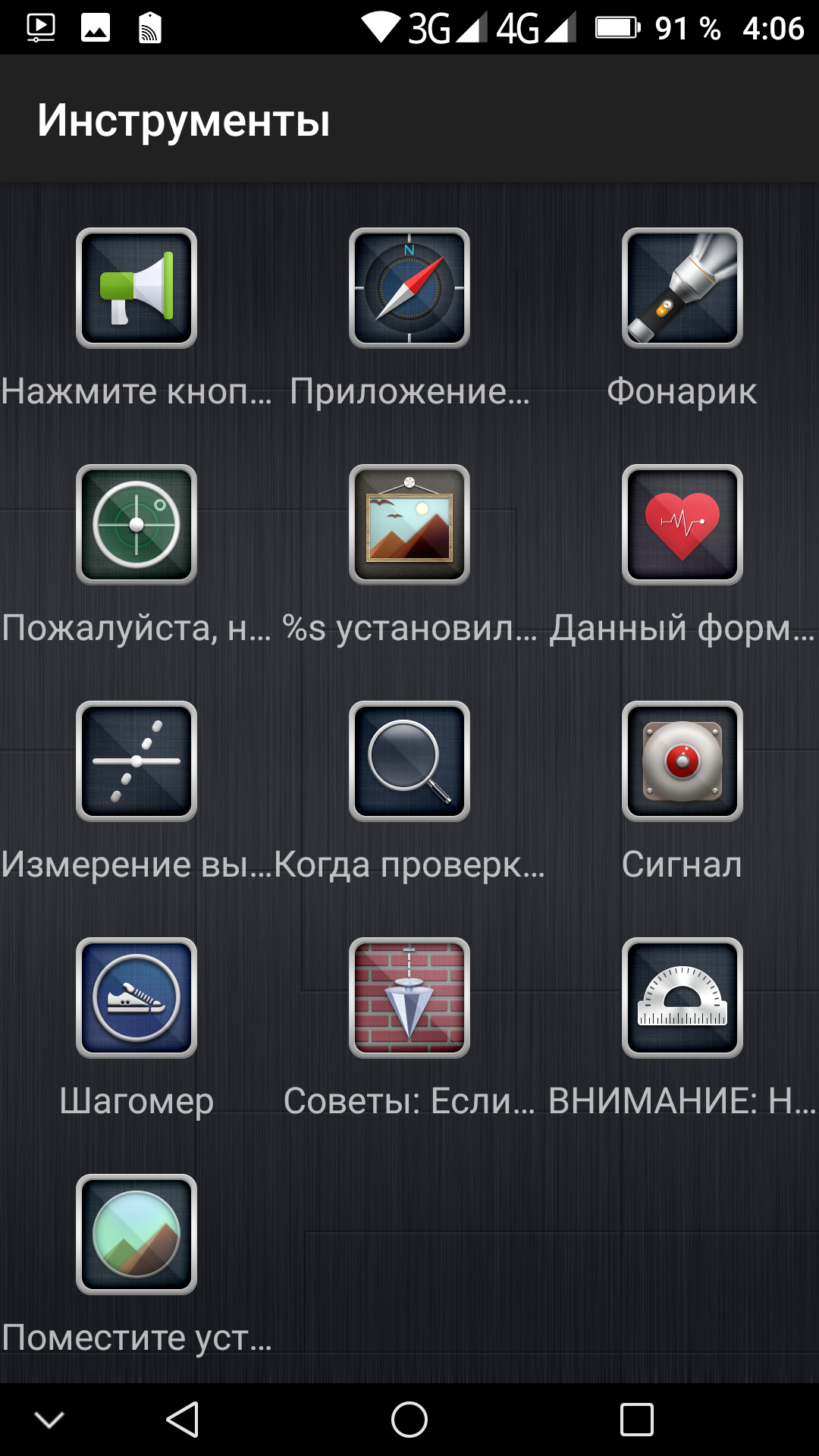Open the plumb bob tool
Image resolution: width=819 pixels, height=1456 pixels.
409,998
